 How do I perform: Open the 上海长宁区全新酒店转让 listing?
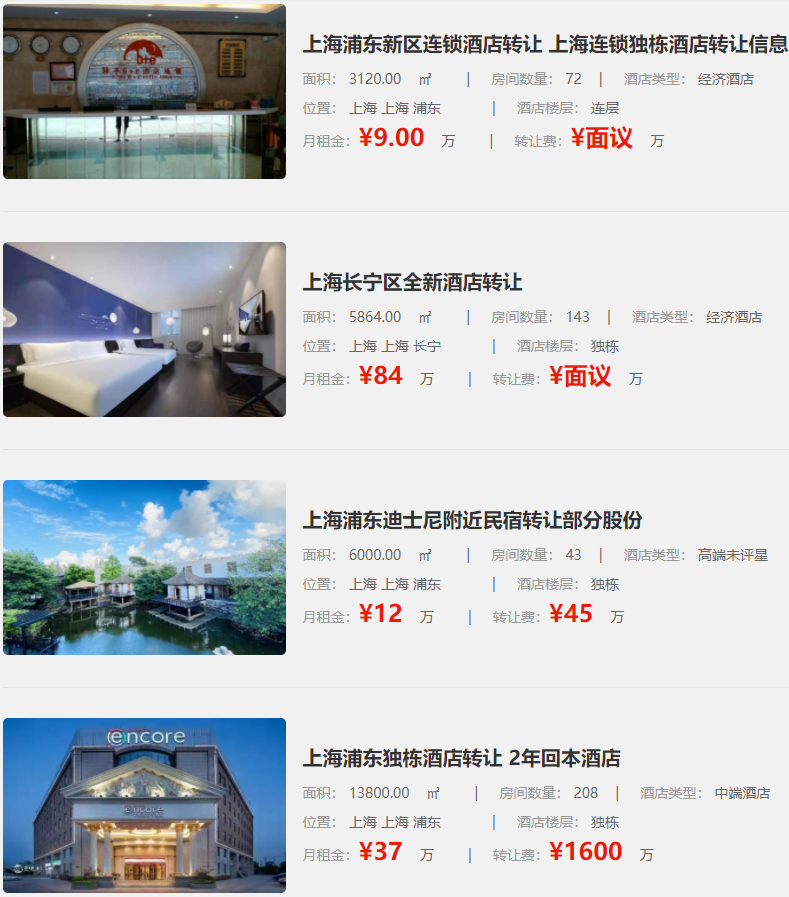(412, 283)
